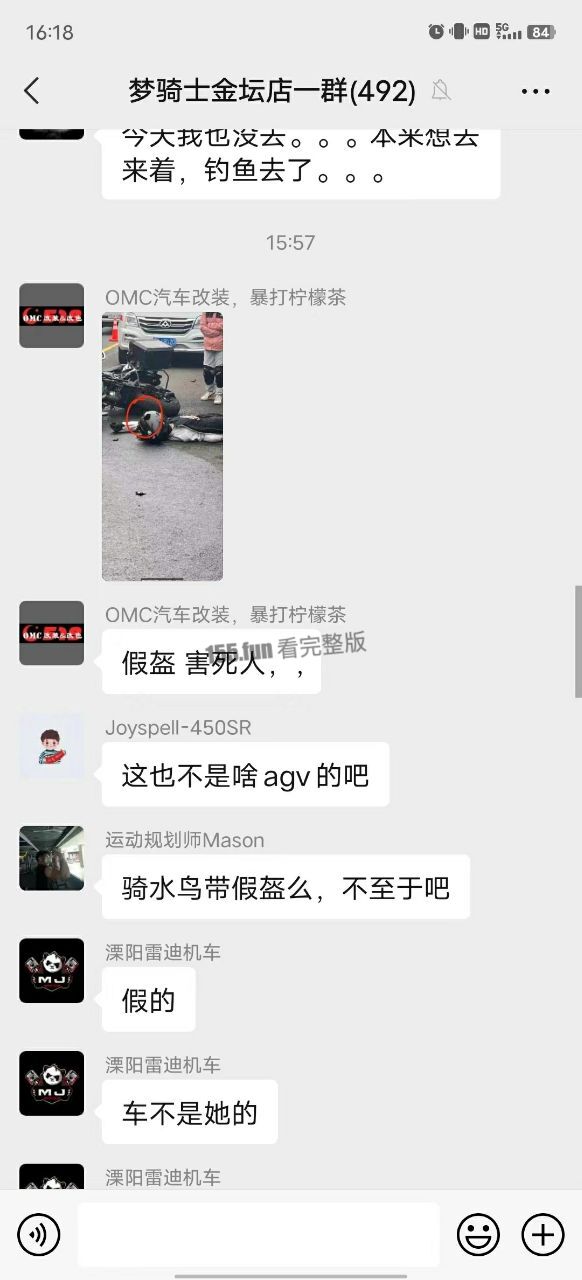This screenshot has height=1280, width=582.
Task: Open the group chat overflow menu
Action: click(x=535, y=91)
